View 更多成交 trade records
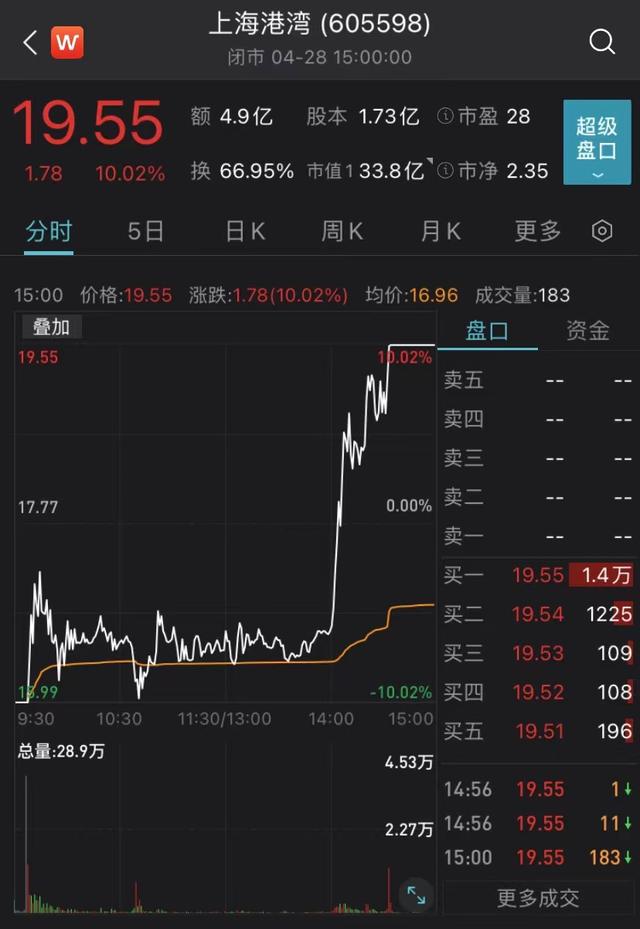 click(538, 897)
